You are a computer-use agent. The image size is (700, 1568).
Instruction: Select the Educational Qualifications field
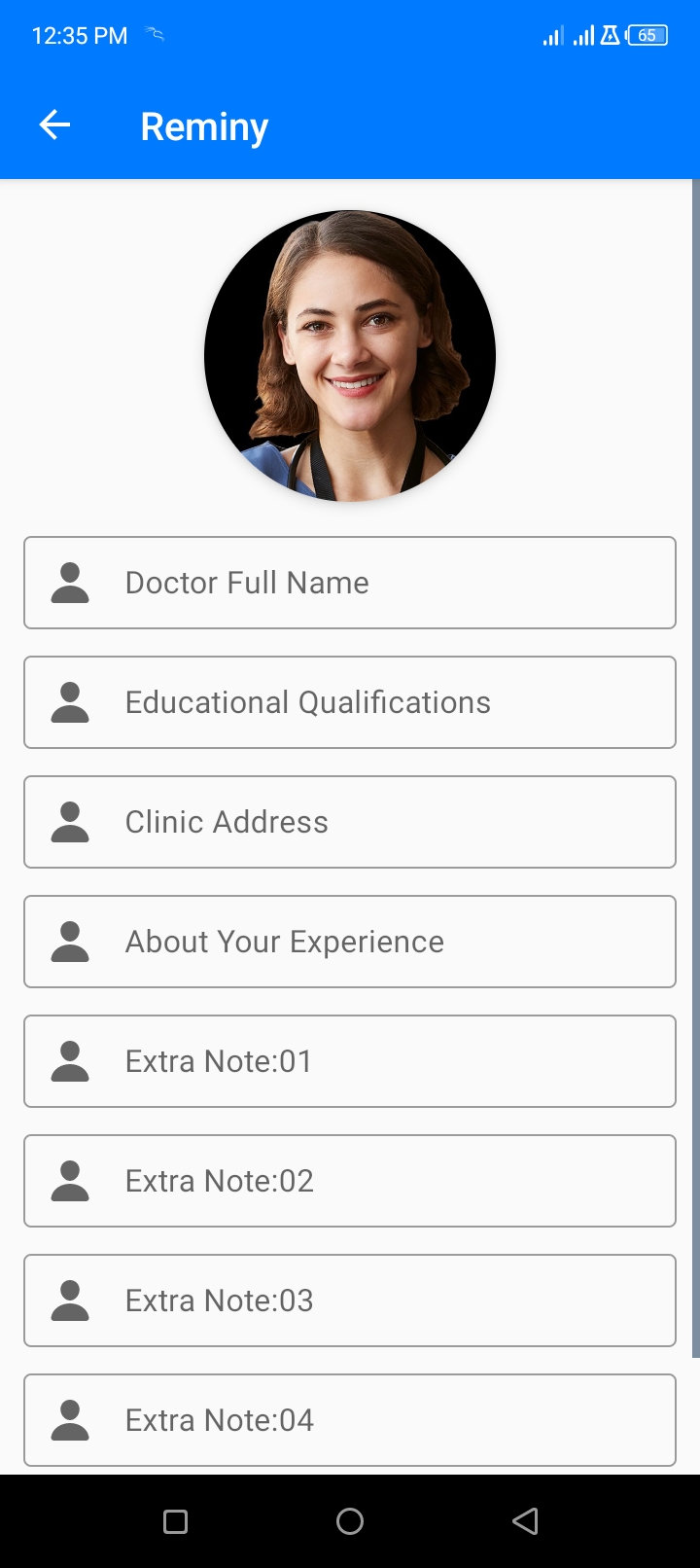(x=350, y=702)
